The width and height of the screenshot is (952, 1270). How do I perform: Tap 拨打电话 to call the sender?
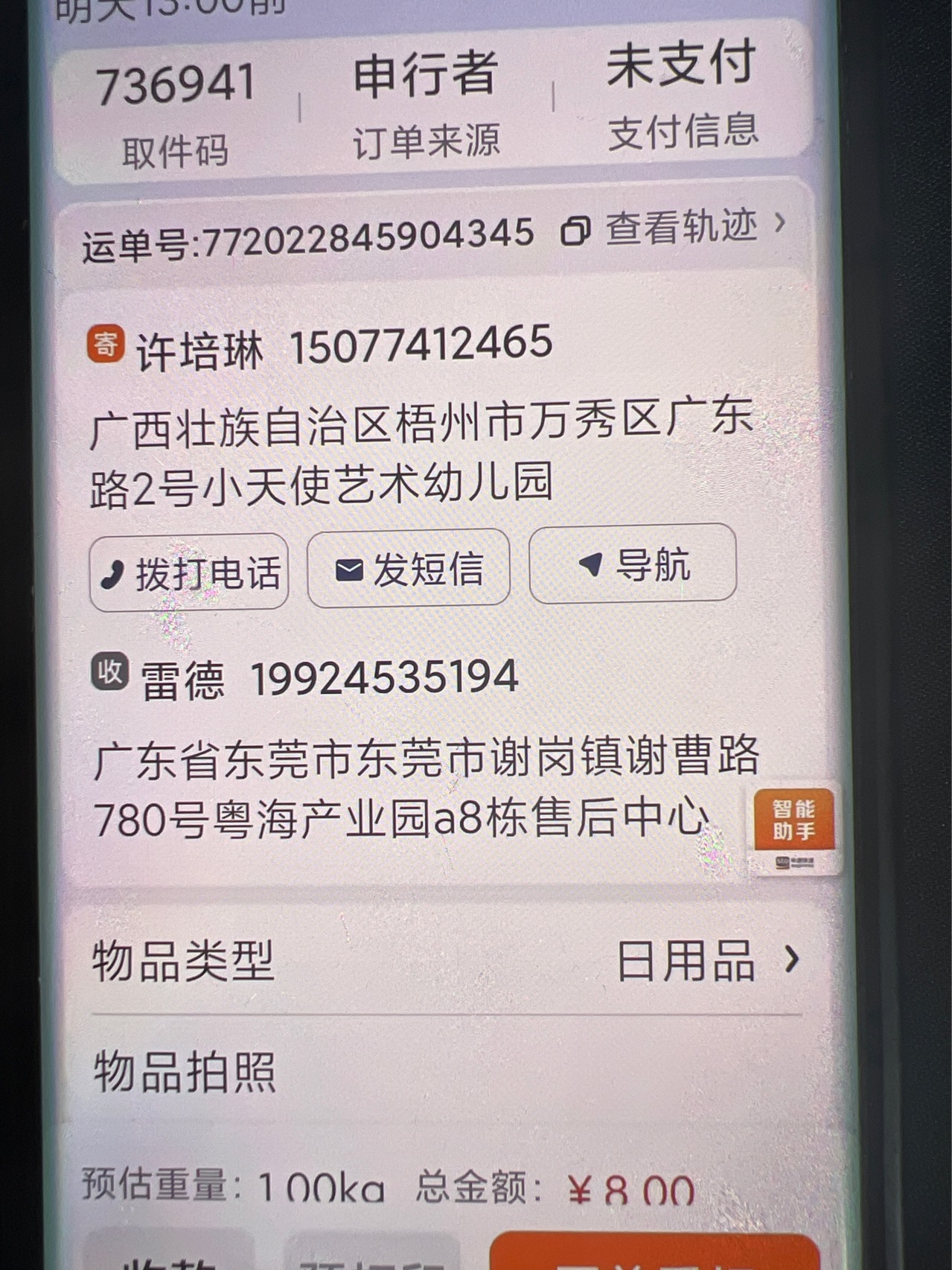(x=189, y=572)
